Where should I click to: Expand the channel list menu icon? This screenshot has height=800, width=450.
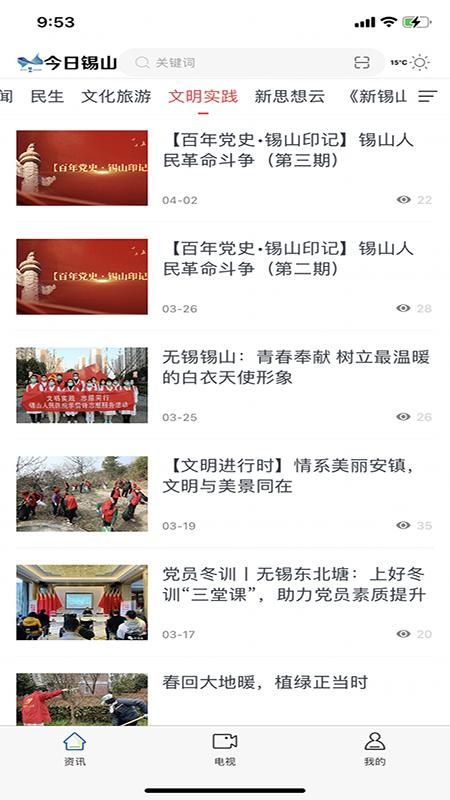tap(428, 96)
